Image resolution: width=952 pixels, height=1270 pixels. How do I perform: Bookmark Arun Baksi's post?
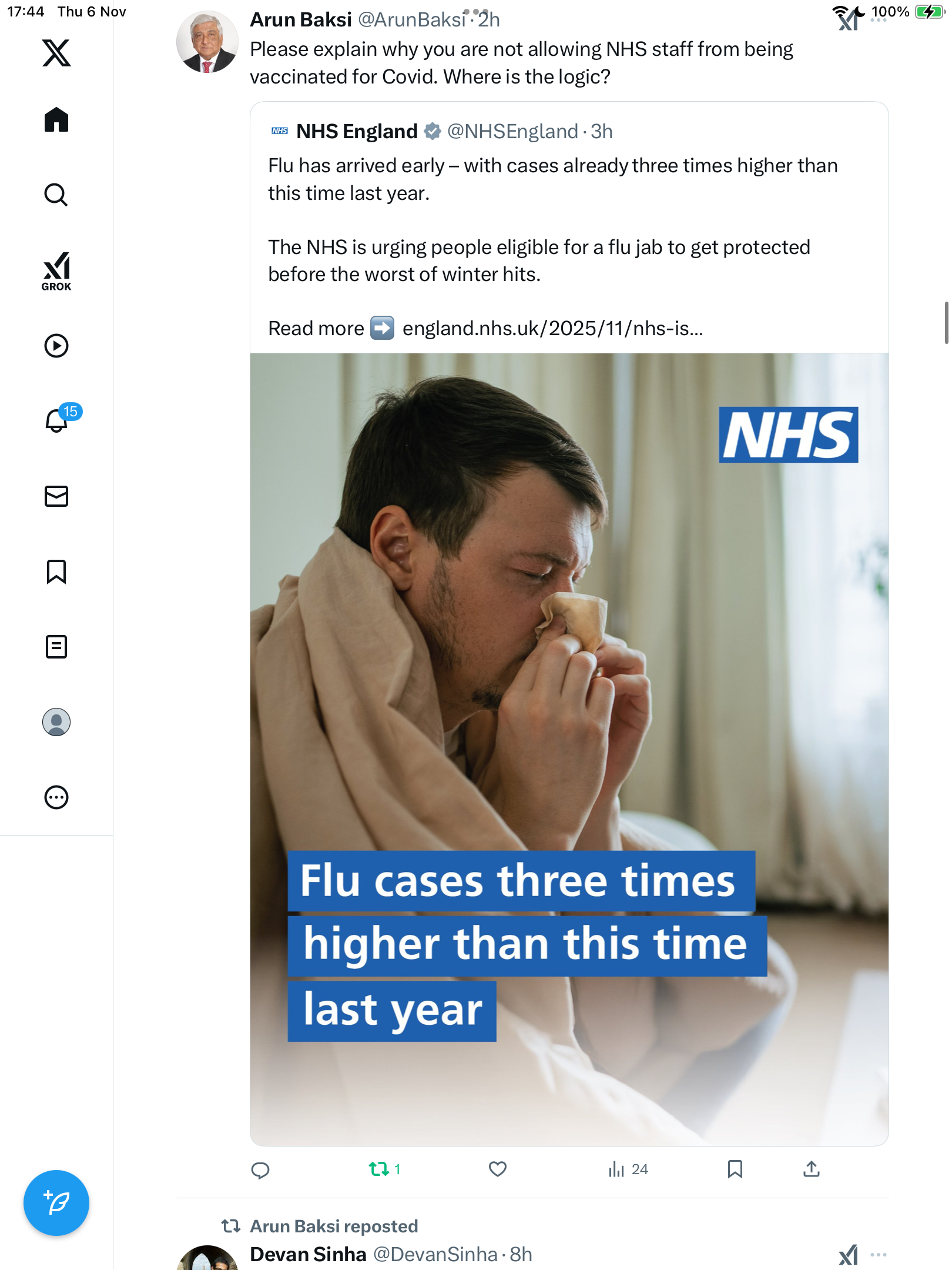tap(735, 1169)
